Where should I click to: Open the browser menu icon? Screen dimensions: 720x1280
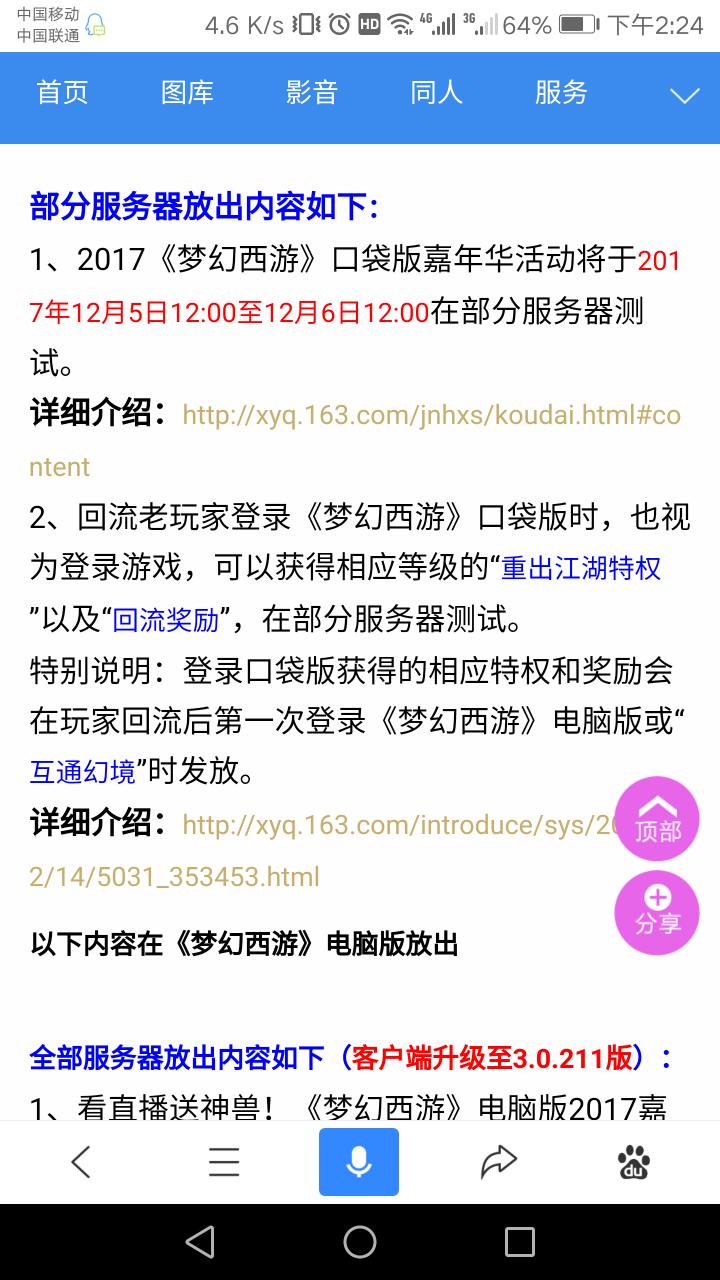(223, 1161)
